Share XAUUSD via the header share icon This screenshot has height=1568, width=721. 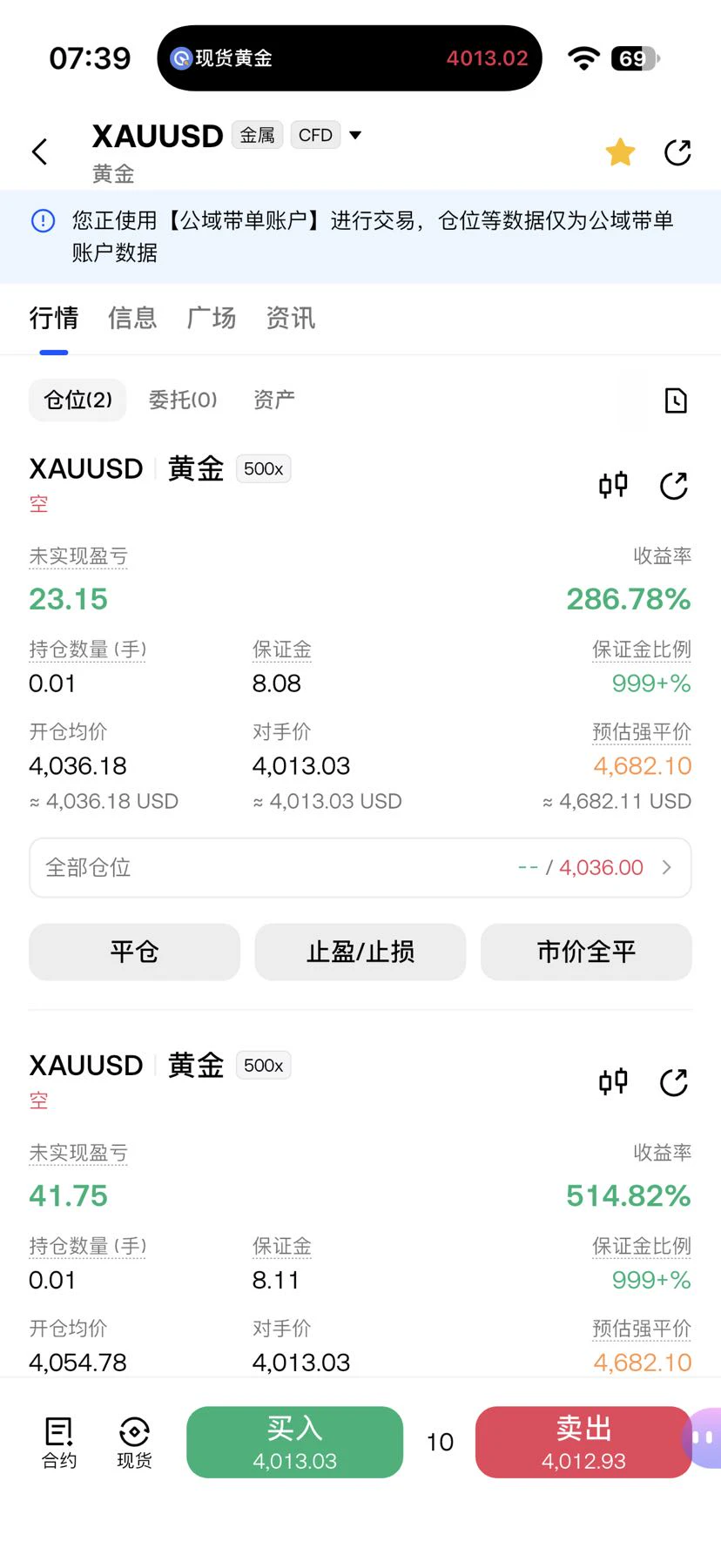(677, 151)
